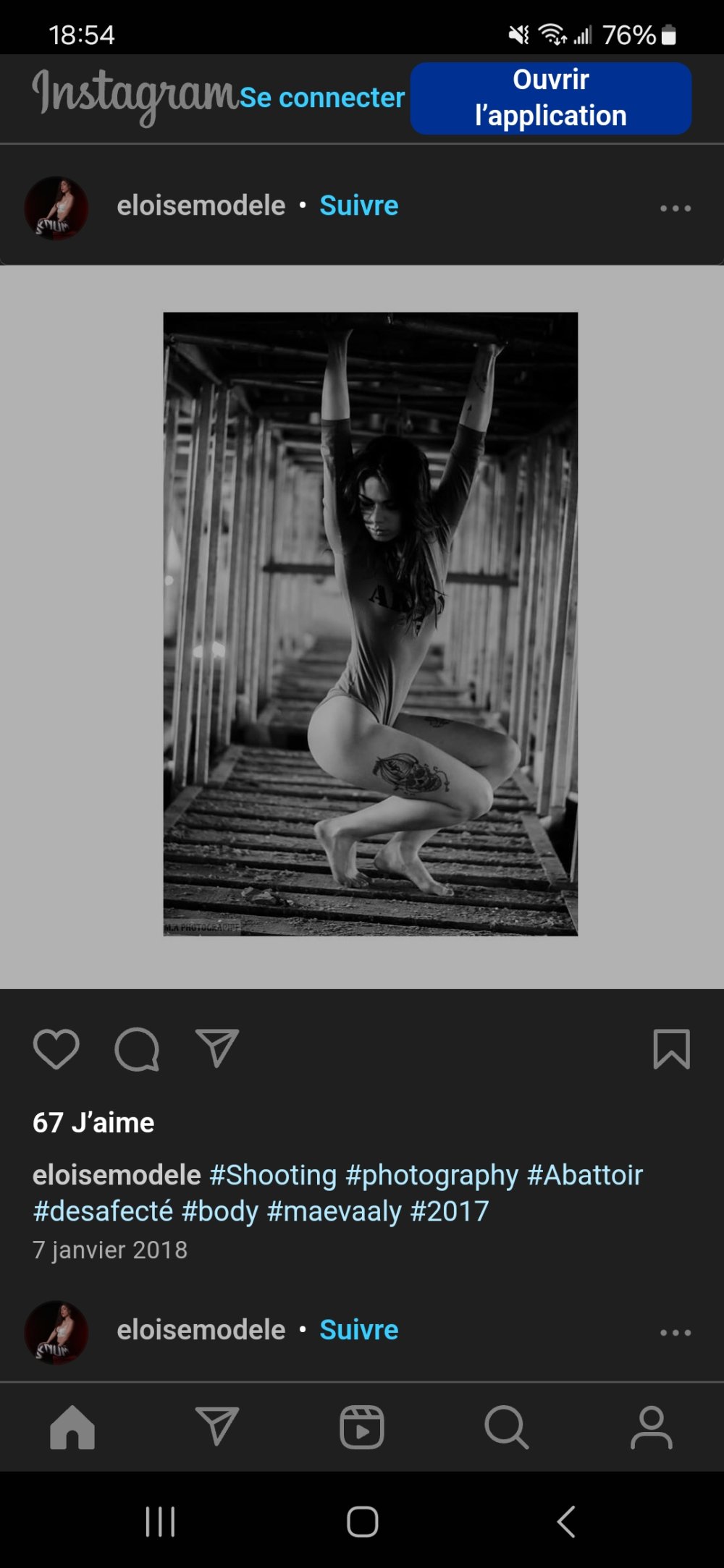724x1568 pixels.
Task: Go back with system back button
Action: tap(565, 1521)
